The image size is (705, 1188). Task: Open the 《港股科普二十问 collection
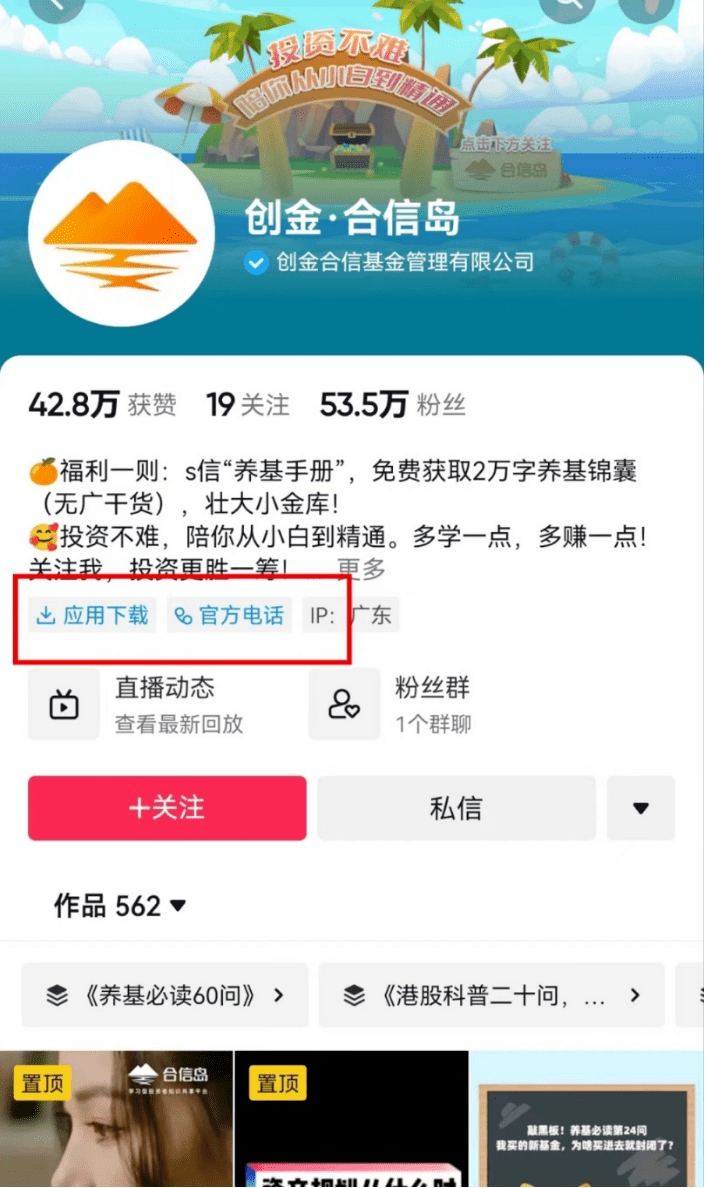pyautogui.click(x=492, y=995)
